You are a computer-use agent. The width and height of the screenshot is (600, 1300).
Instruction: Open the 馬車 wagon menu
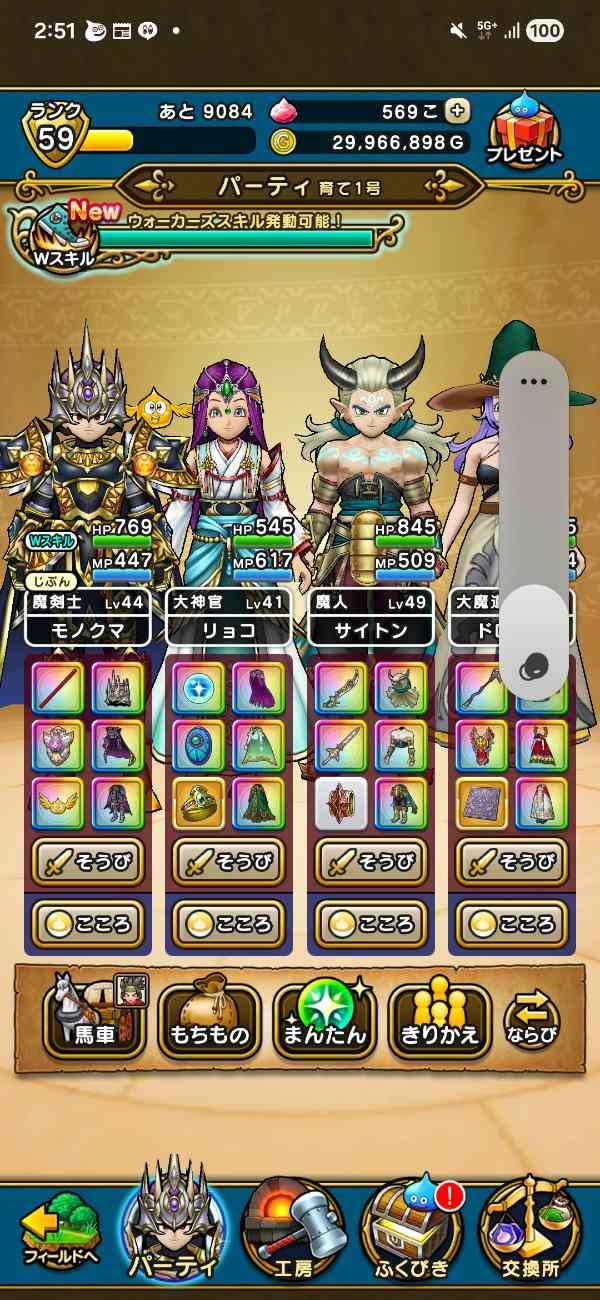[95, 1020]
